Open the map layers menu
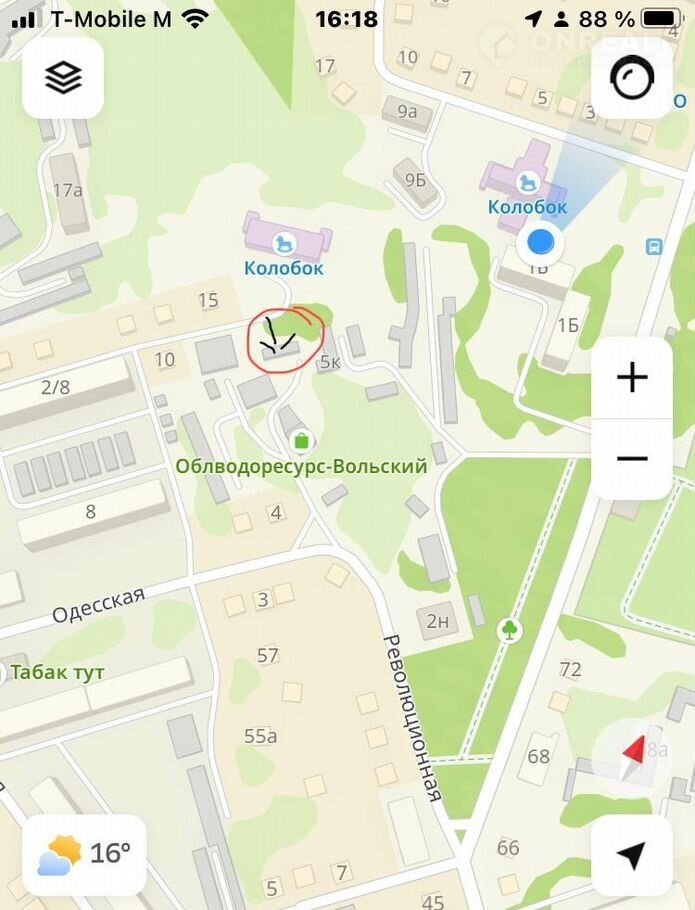The height and width of the screenshot is (910, 695). [63, 78]
